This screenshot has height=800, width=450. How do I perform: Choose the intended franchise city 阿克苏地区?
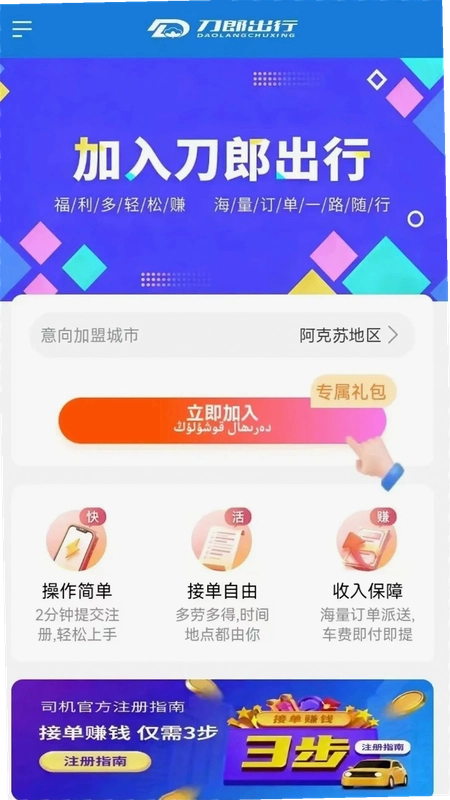click(x=221, y=335)
